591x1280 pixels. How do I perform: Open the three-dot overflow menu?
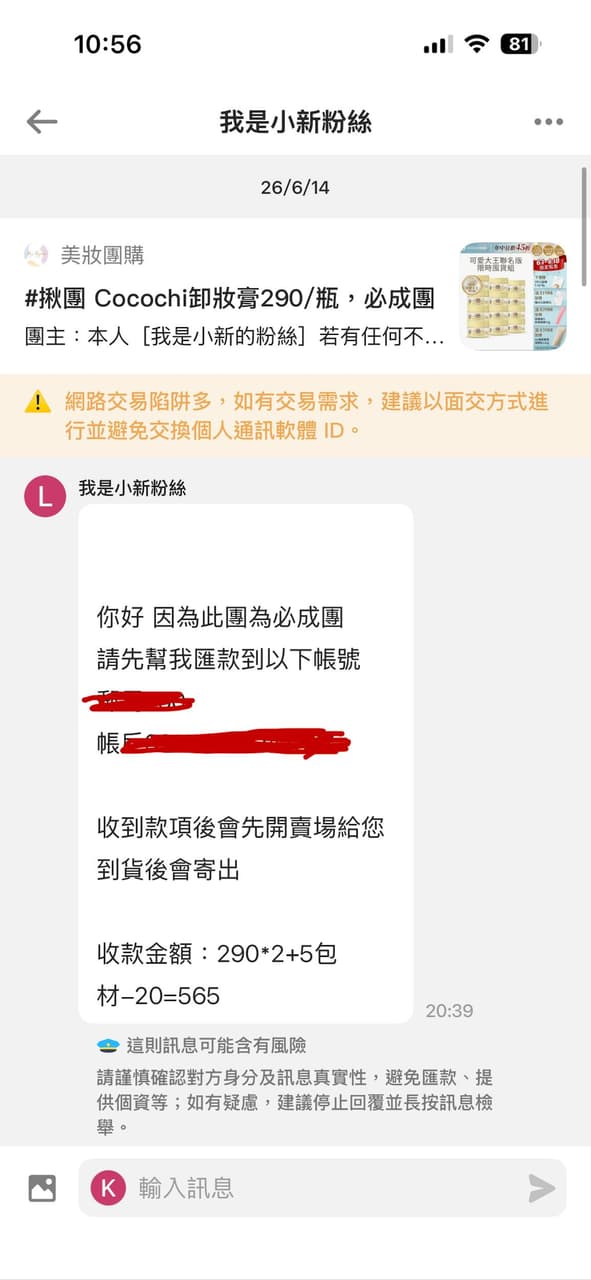pyautogui.click(x=548, y=122)
